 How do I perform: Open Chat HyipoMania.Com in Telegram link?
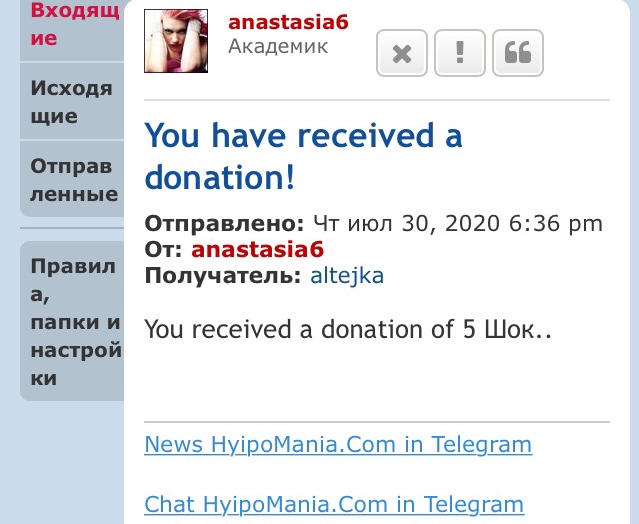pyautogui.click(x=334, y=504)
